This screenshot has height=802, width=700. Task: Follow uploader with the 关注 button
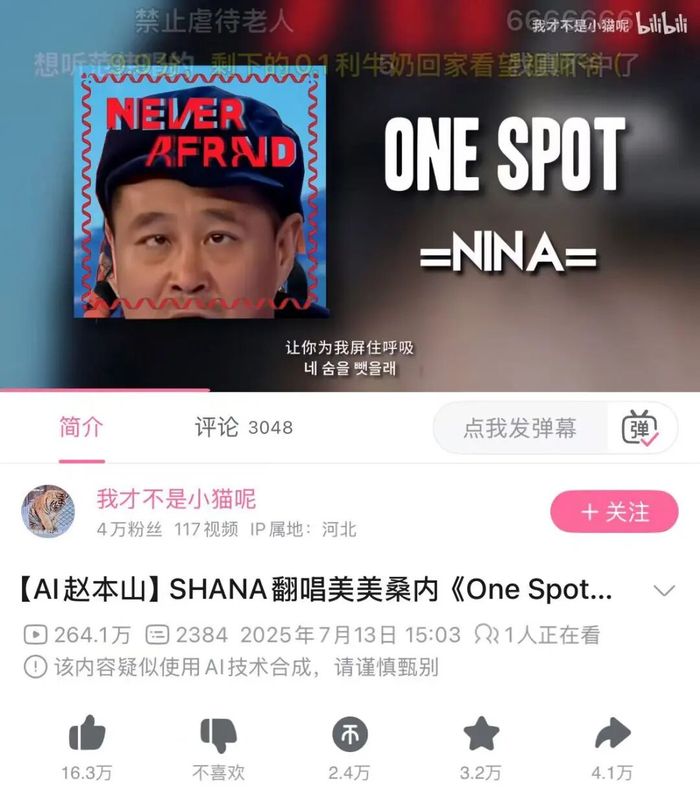[614, 512]
